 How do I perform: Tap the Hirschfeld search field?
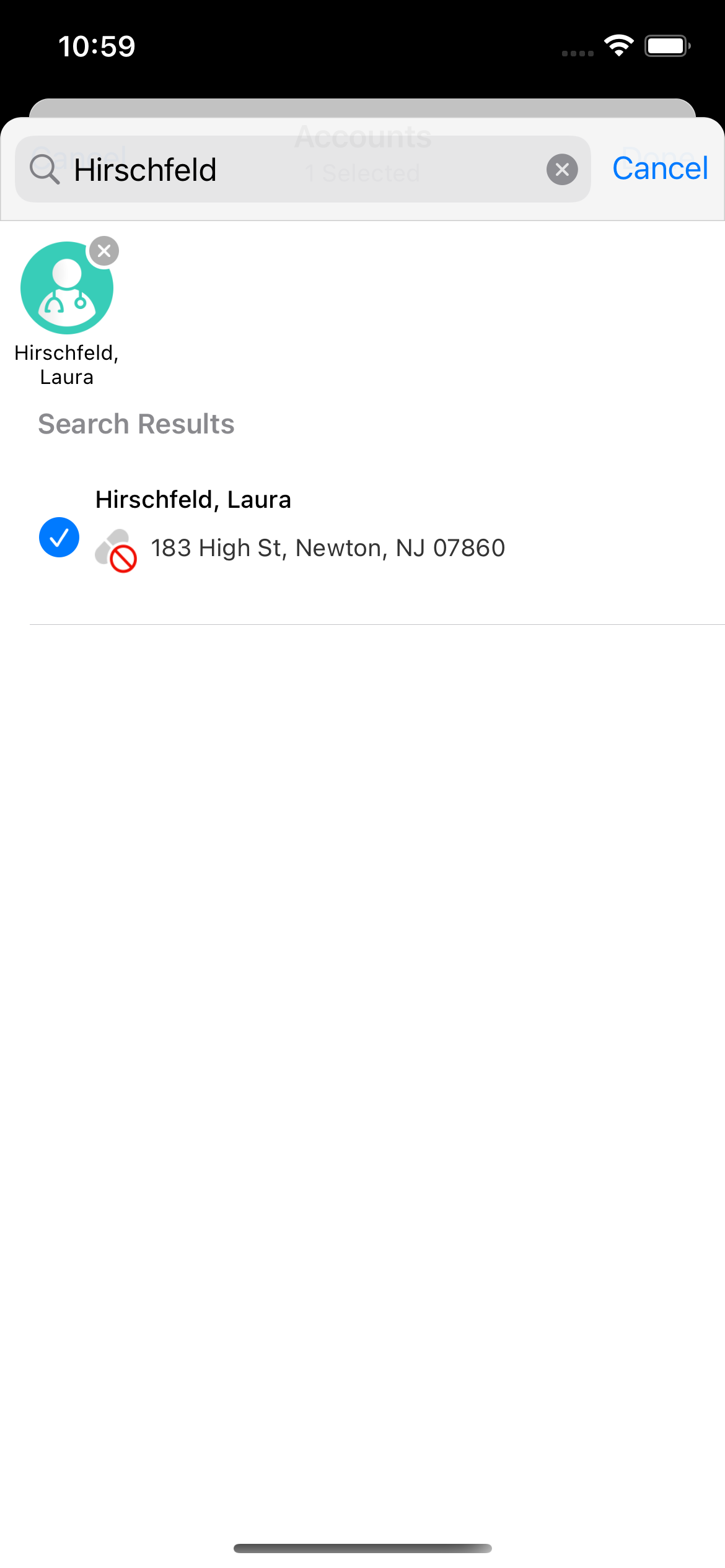pyautogui.click(x=297, y=170)
